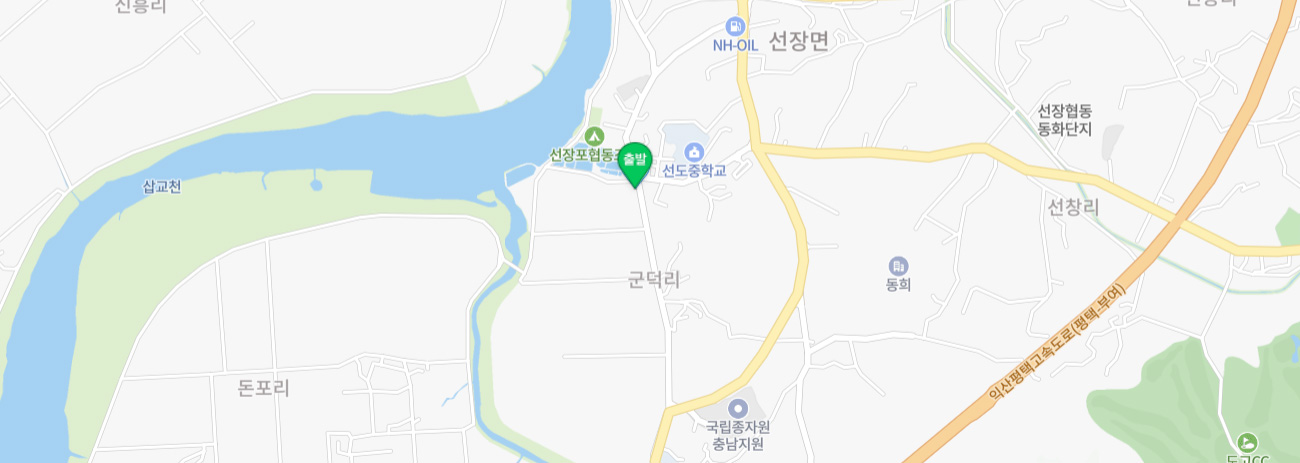Image resolution: width=1300 pixels, height=463 pixels.
Task: Tap the green 출발 start marker
Action: click(x=635, y=162)
